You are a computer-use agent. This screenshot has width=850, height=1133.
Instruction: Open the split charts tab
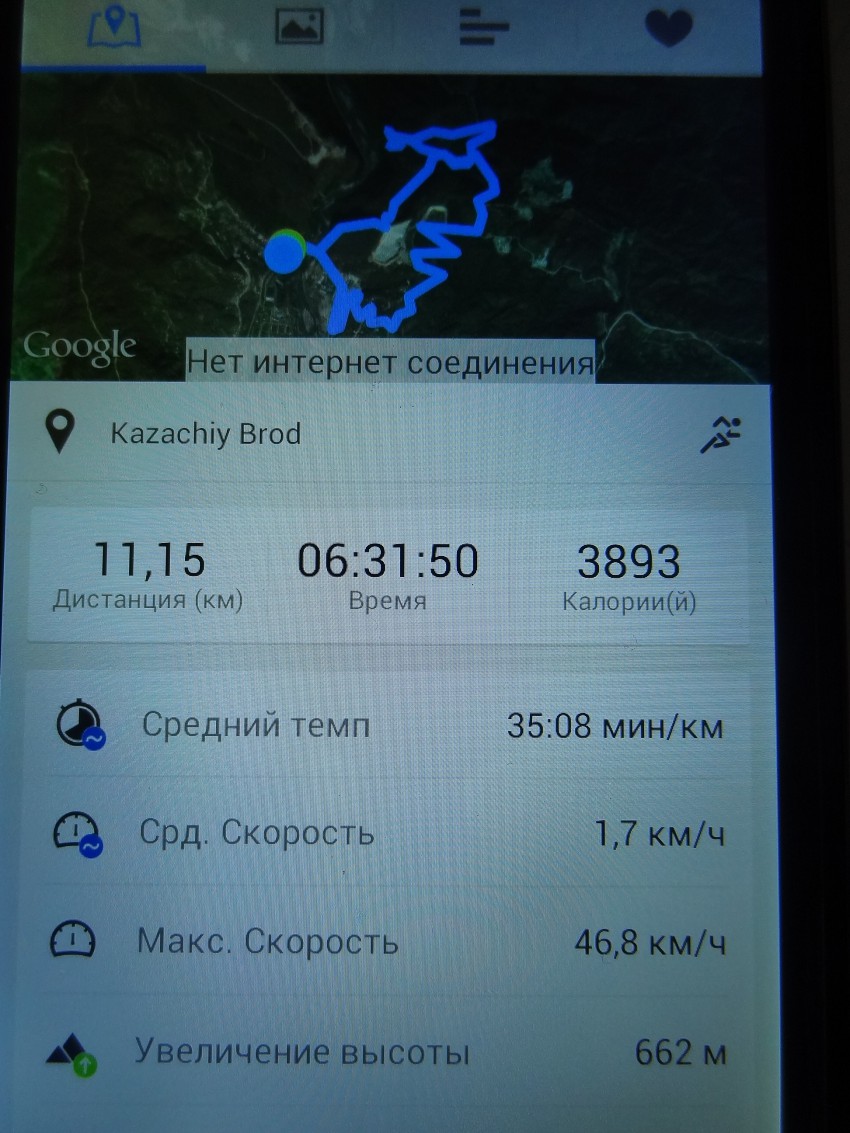pyautogui.click(x=484, y=28)
